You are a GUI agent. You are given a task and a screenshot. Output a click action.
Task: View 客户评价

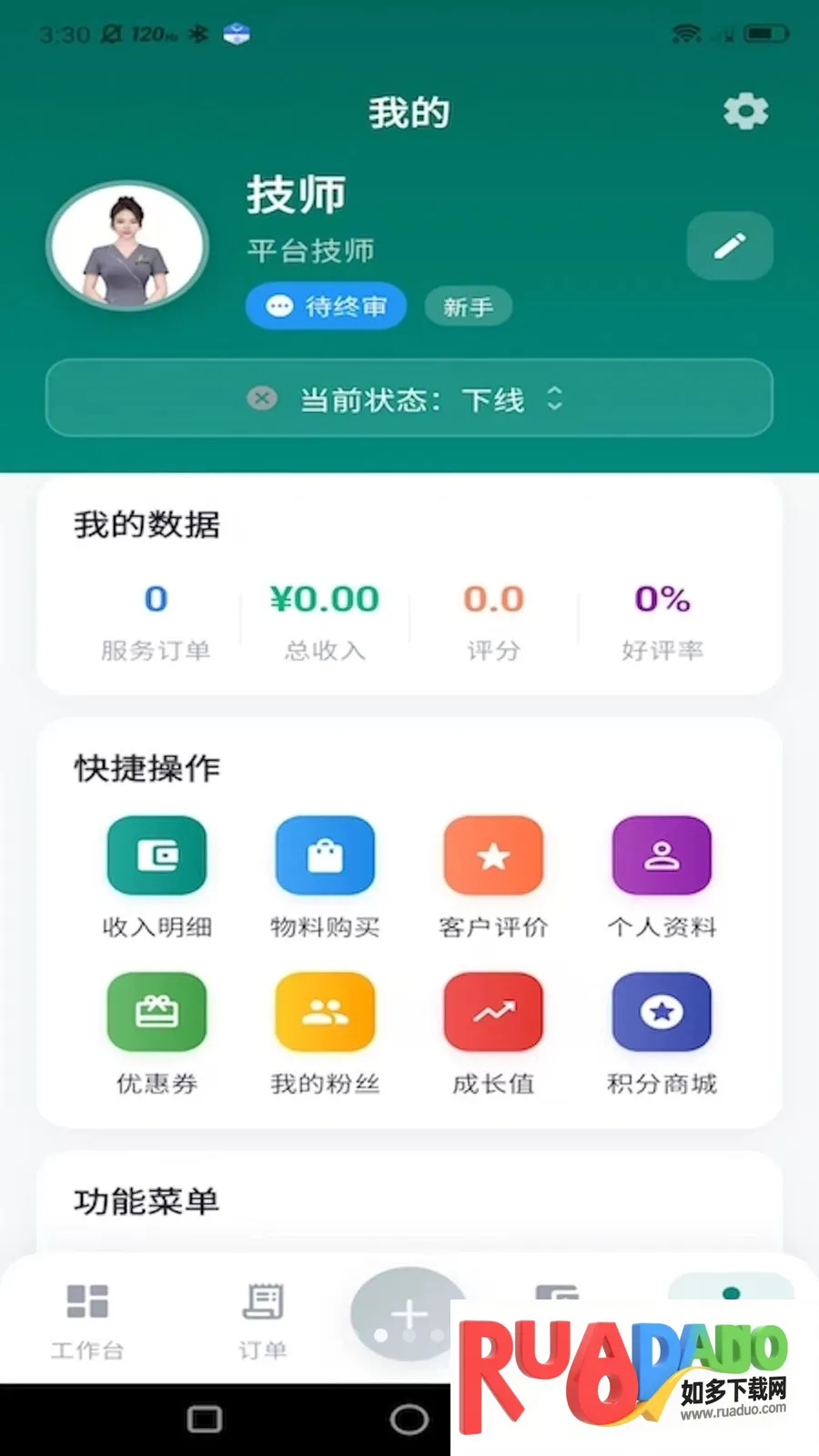coord(493,856)
